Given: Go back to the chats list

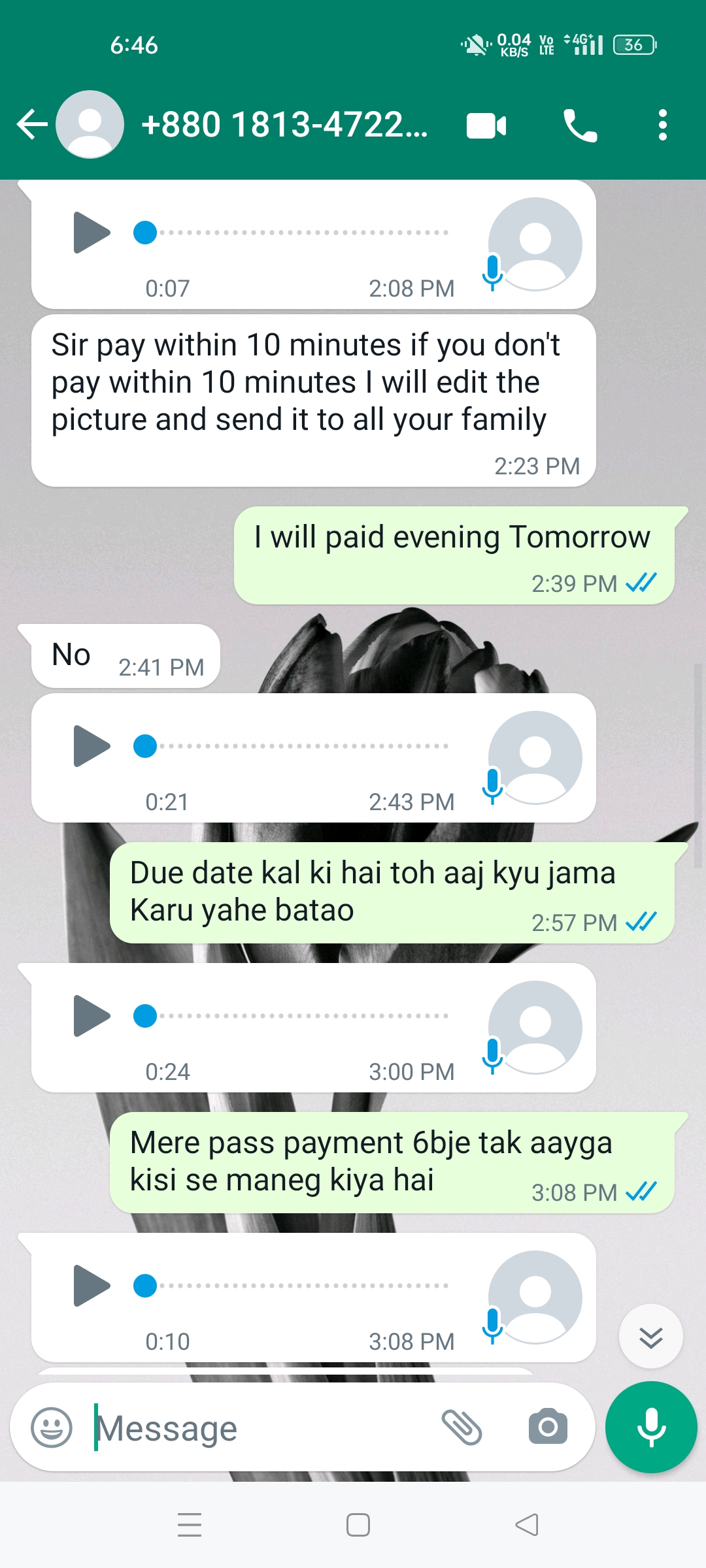Looking at the screenshot, I should 32,125.
